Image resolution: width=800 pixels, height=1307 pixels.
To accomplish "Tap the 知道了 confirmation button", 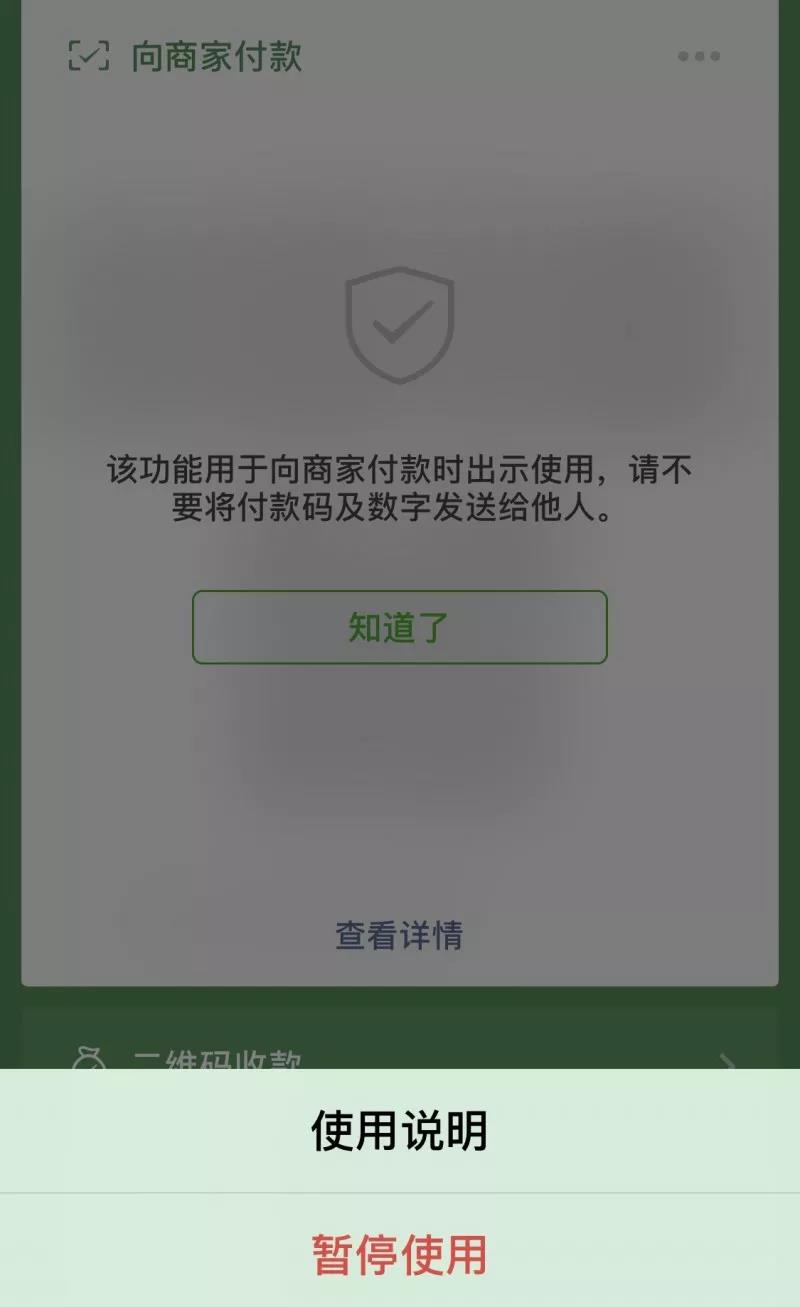I will 399,627.
